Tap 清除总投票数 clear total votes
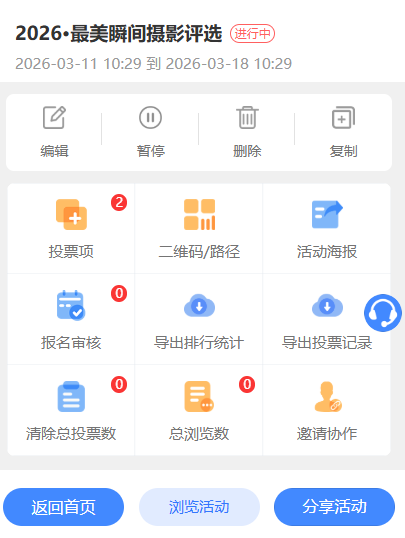 (x=71, y=410)
